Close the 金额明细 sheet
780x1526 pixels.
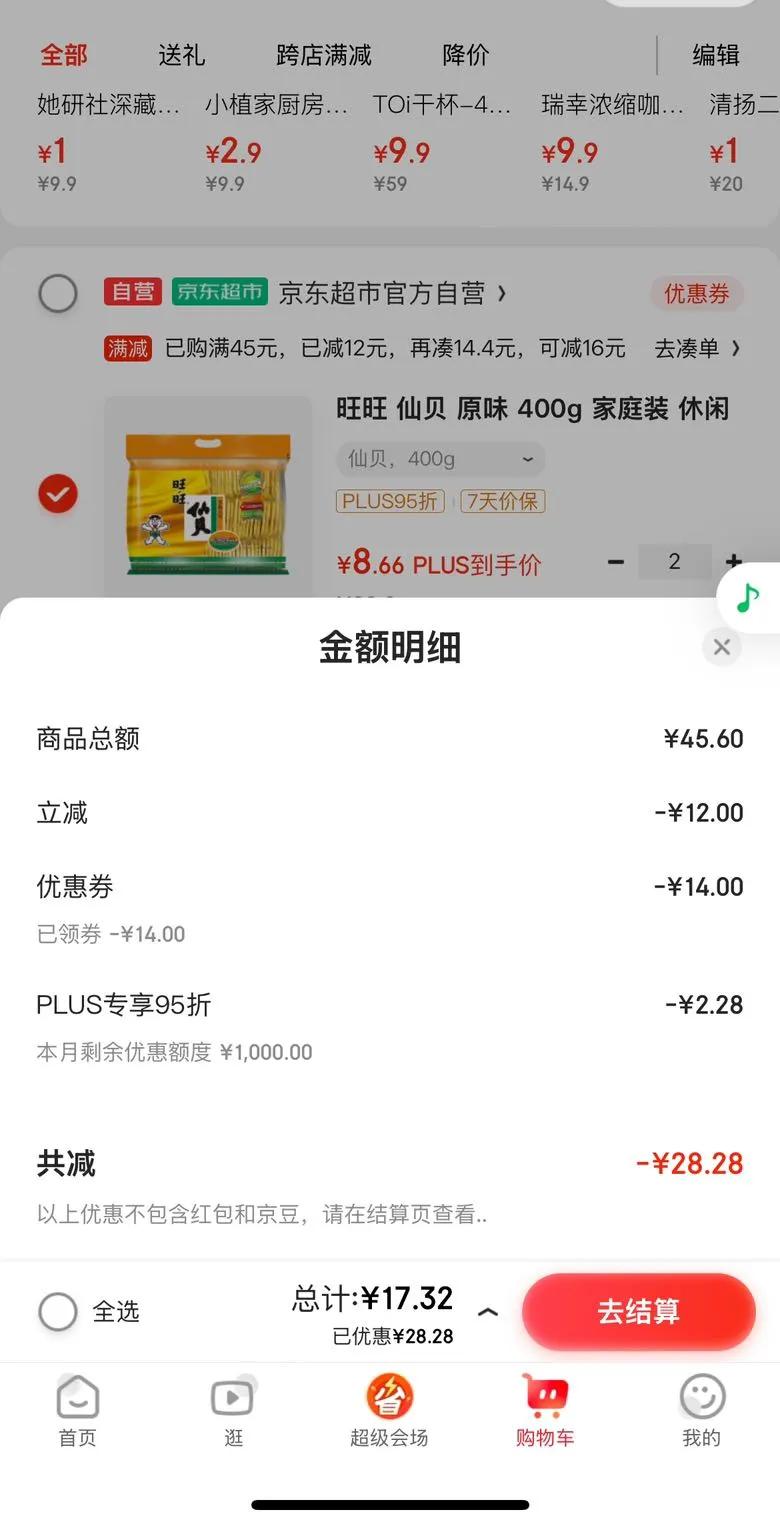[721, 647]
